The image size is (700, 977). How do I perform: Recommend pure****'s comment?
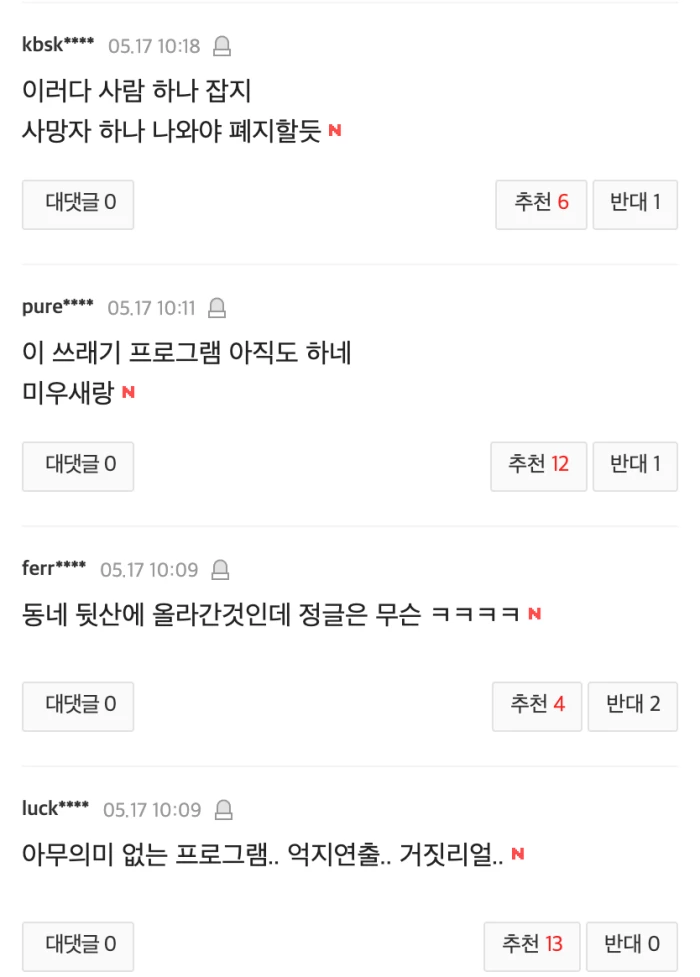pyautogui.click(x=538, y=466)
